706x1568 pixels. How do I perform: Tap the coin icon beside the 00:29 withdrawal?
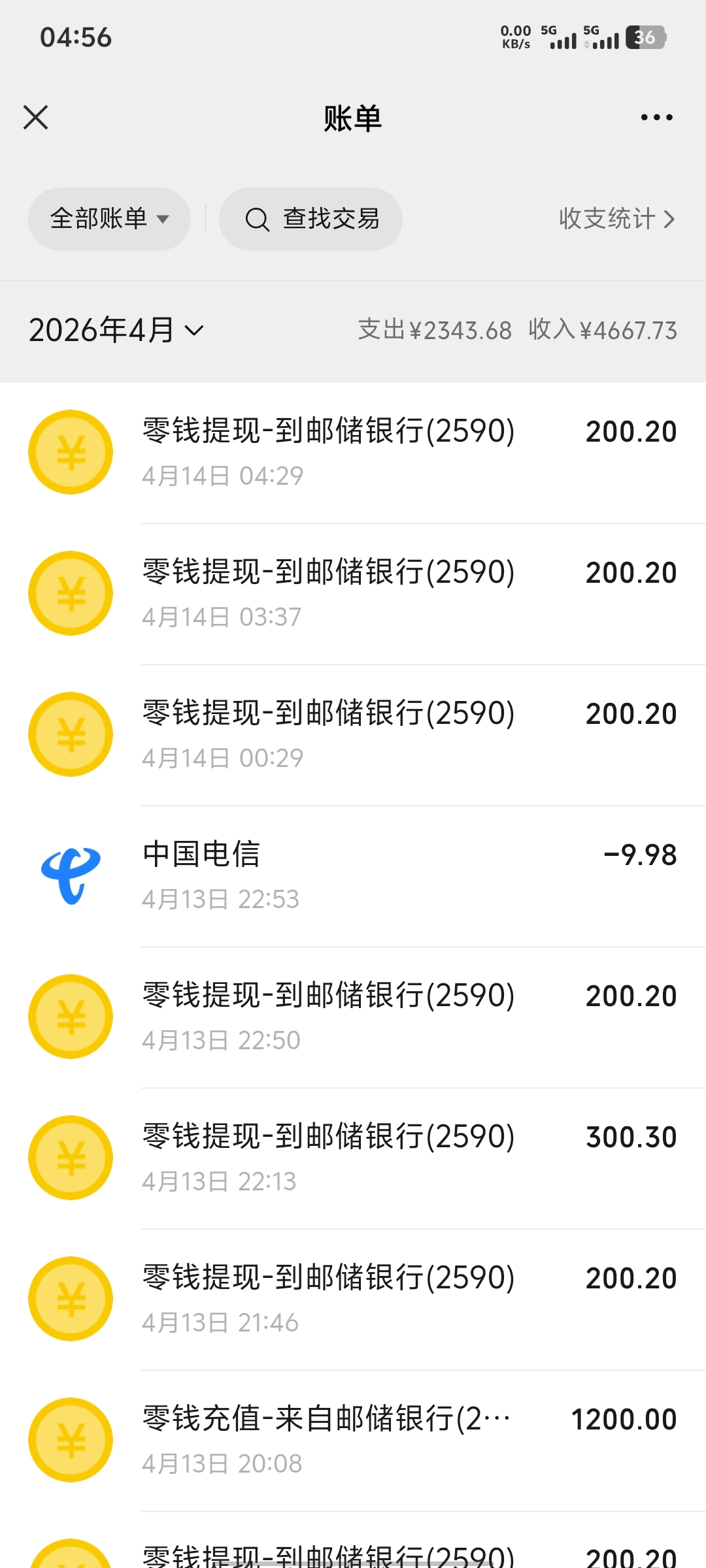click(x=71, y=734)
